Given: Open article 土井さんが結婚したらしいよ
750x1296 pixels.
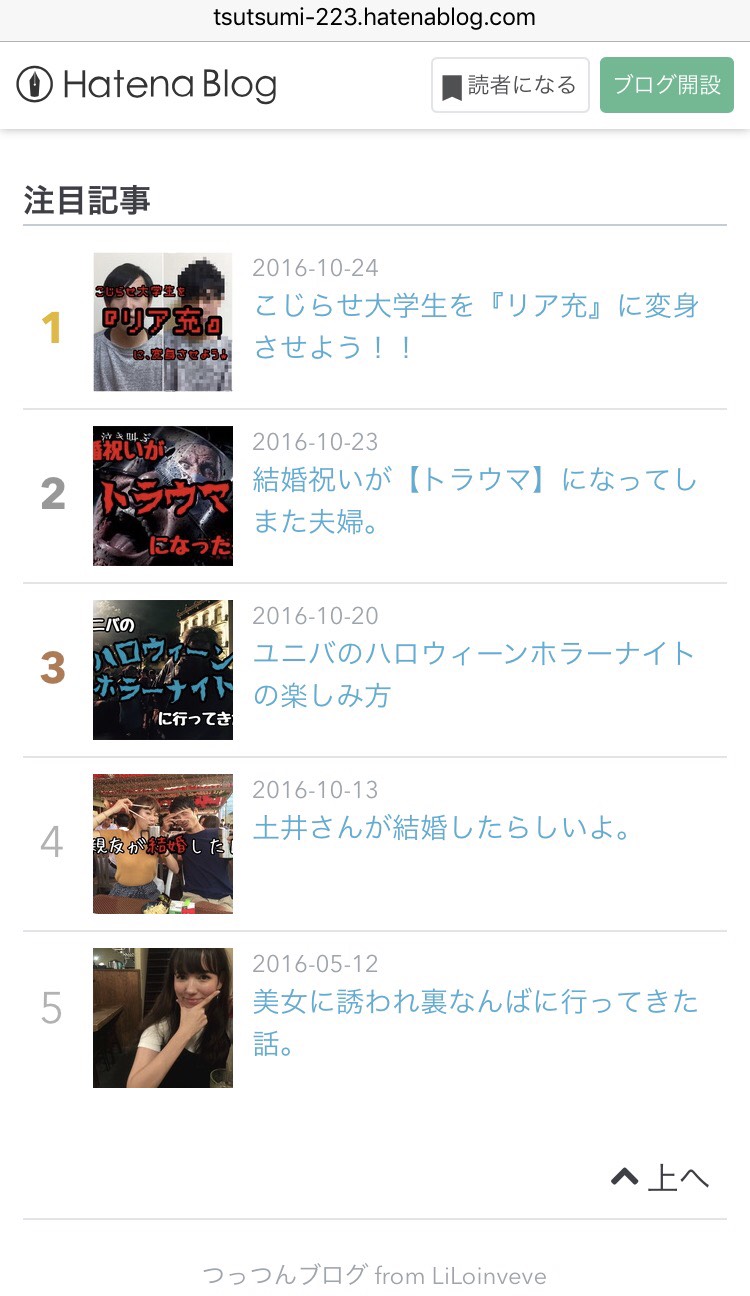Looking at the screenshot, I should (442, 829).
